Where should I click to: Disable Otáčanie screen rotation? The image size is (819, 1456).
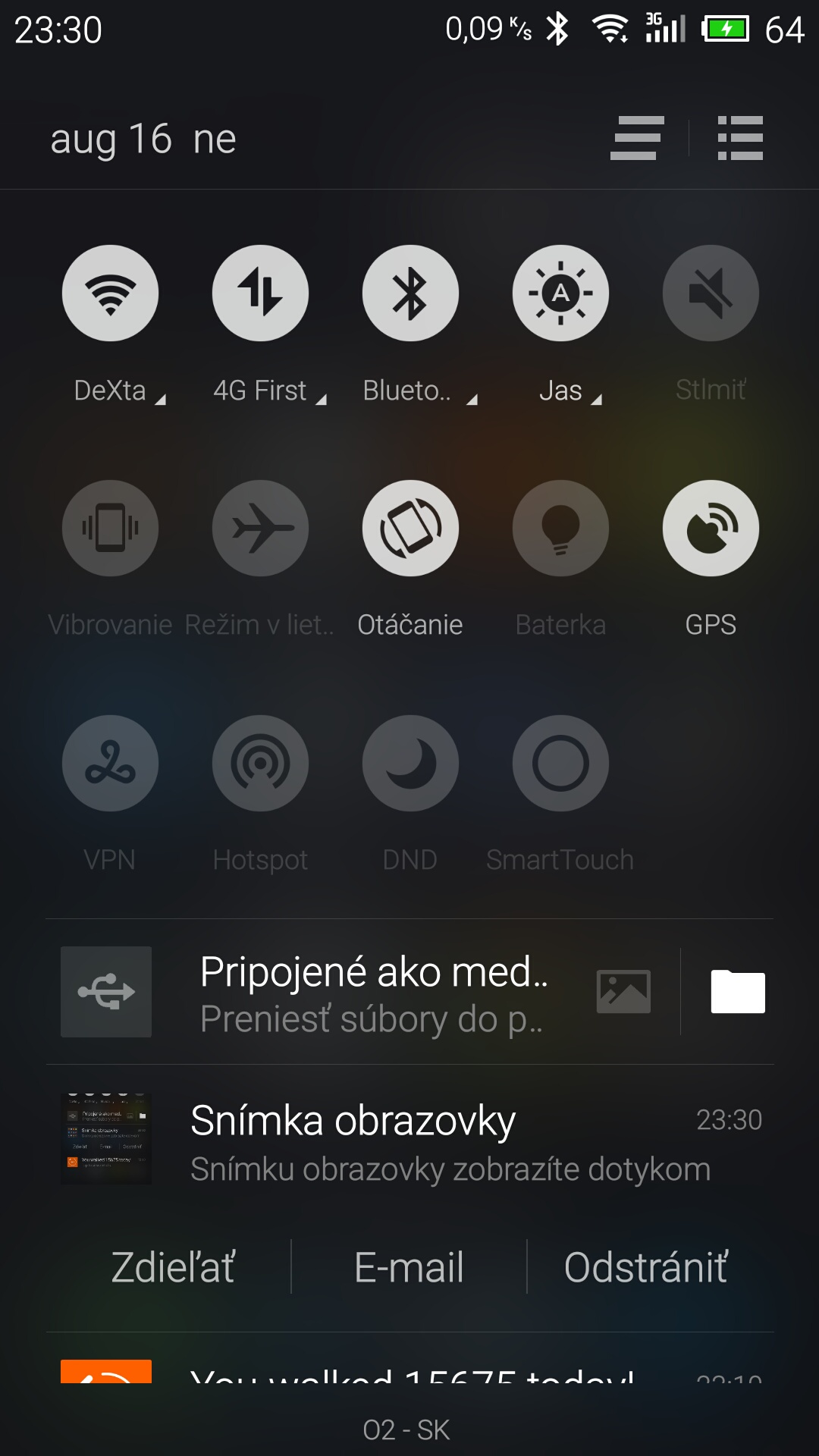point(410,528)
